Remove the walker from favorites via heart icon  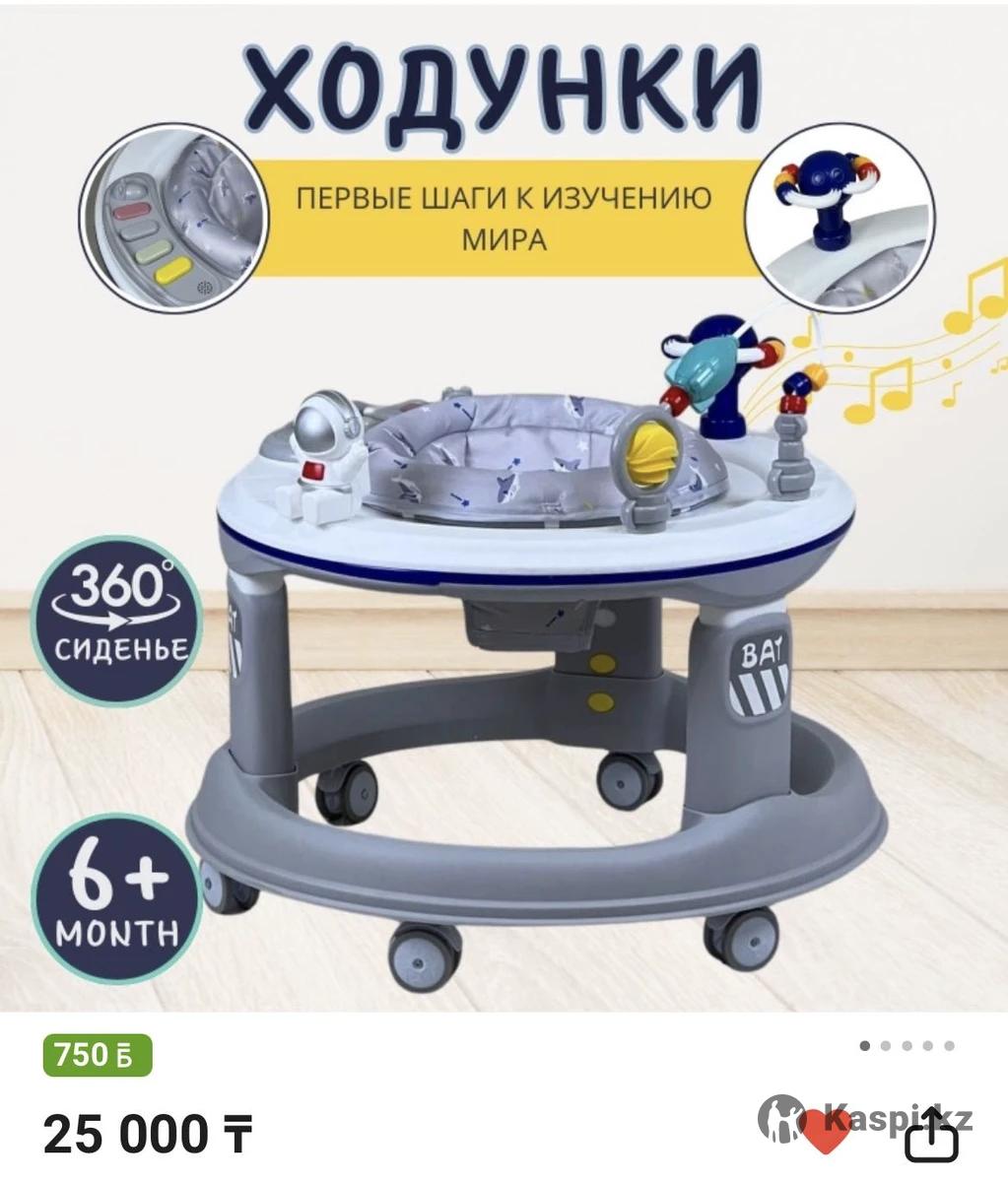point(826,1131)
